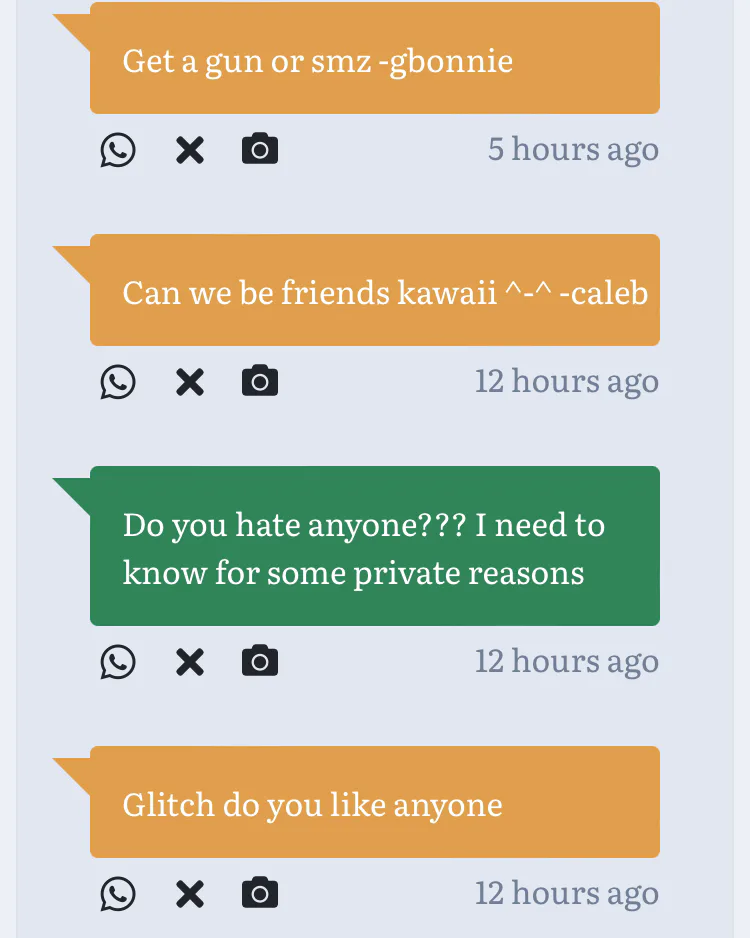Post 'Can we be friends kawaii' to X

(x=189, y=382)
